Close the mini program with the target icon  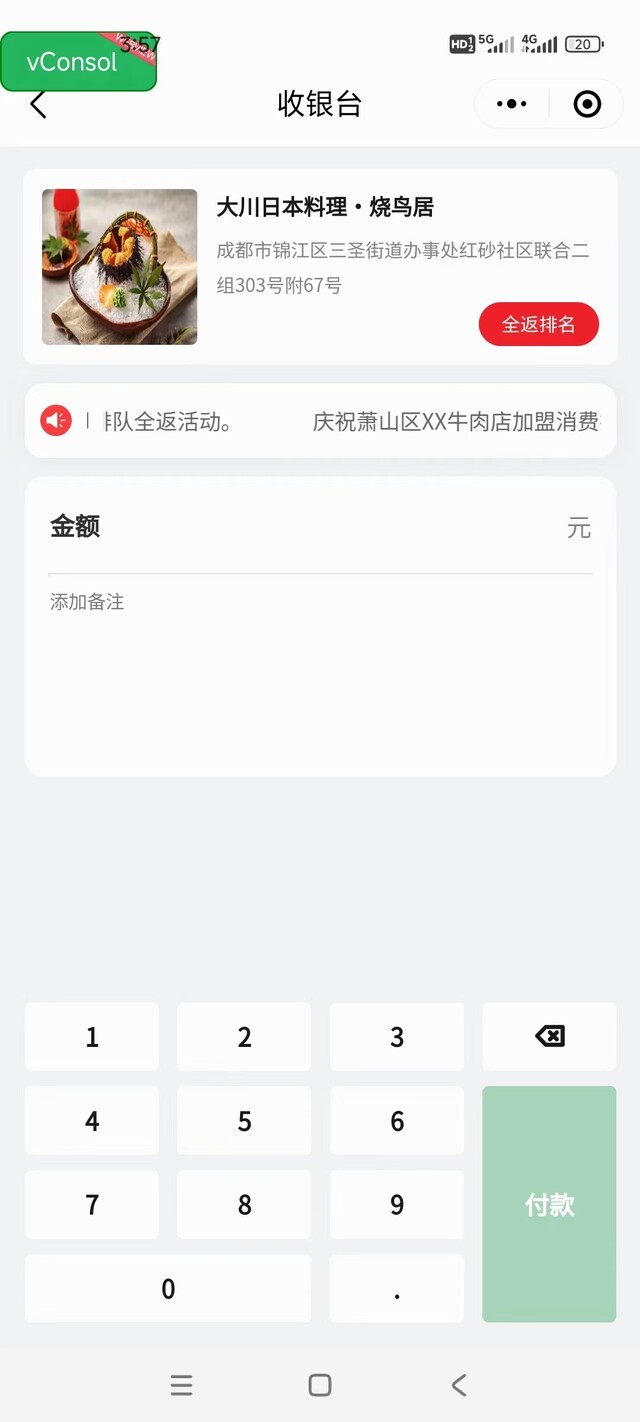click(x=587, y=104)
